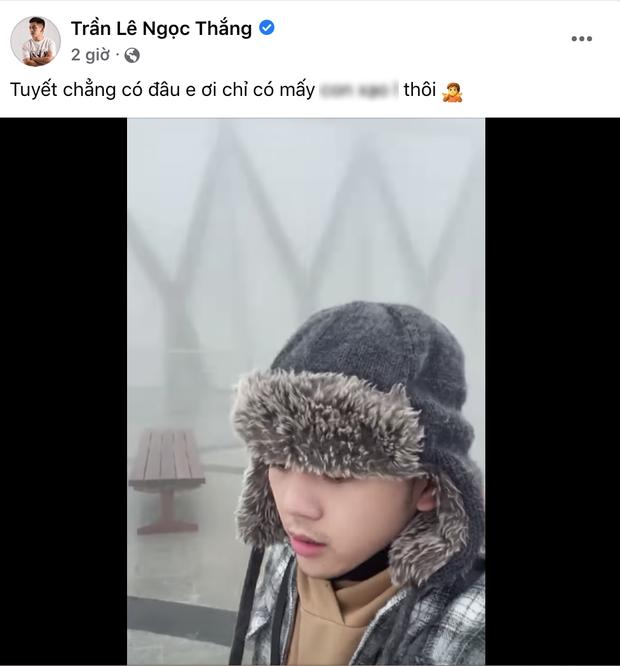The image size is (620, 666).
Task: Open the post's 2 giờ timestamp
Action: (89, 55)
